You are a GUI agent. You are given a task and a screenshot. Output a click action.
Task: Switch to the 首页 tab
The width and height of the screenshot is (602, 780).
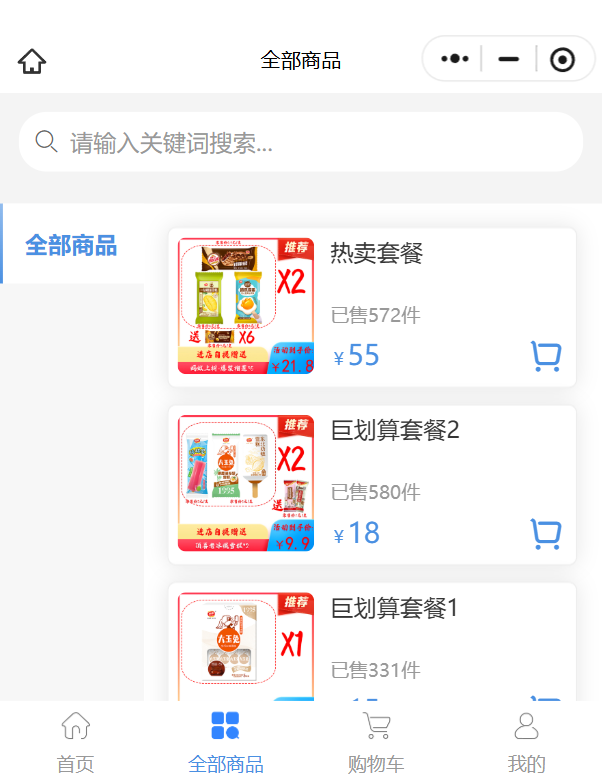pyautogui.click(x=75, y=742)
